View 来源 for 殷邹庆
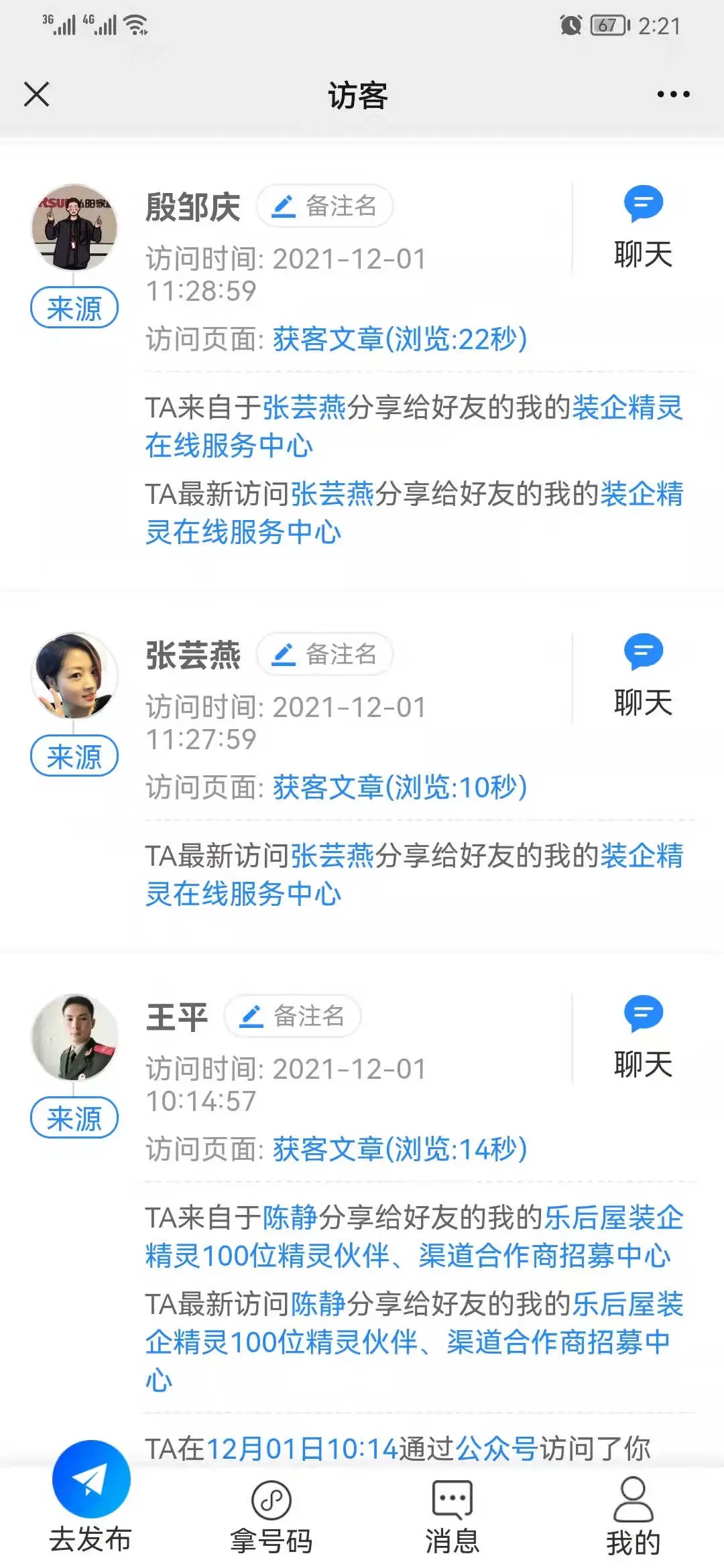Screen dimensions: 724x1568 coord(74,308)
